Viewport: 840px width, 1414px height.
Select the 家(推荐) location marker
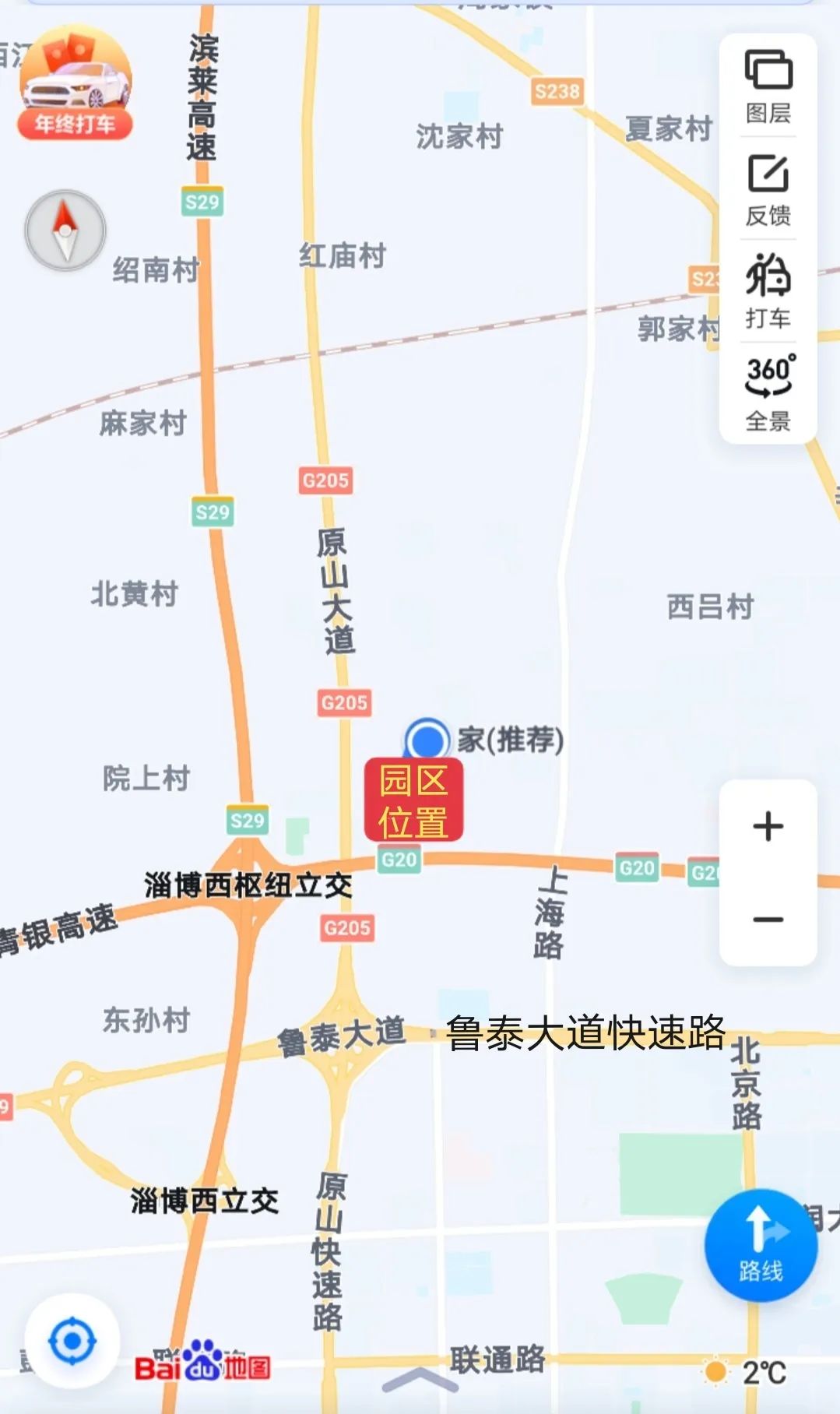[x=427, y=739]
